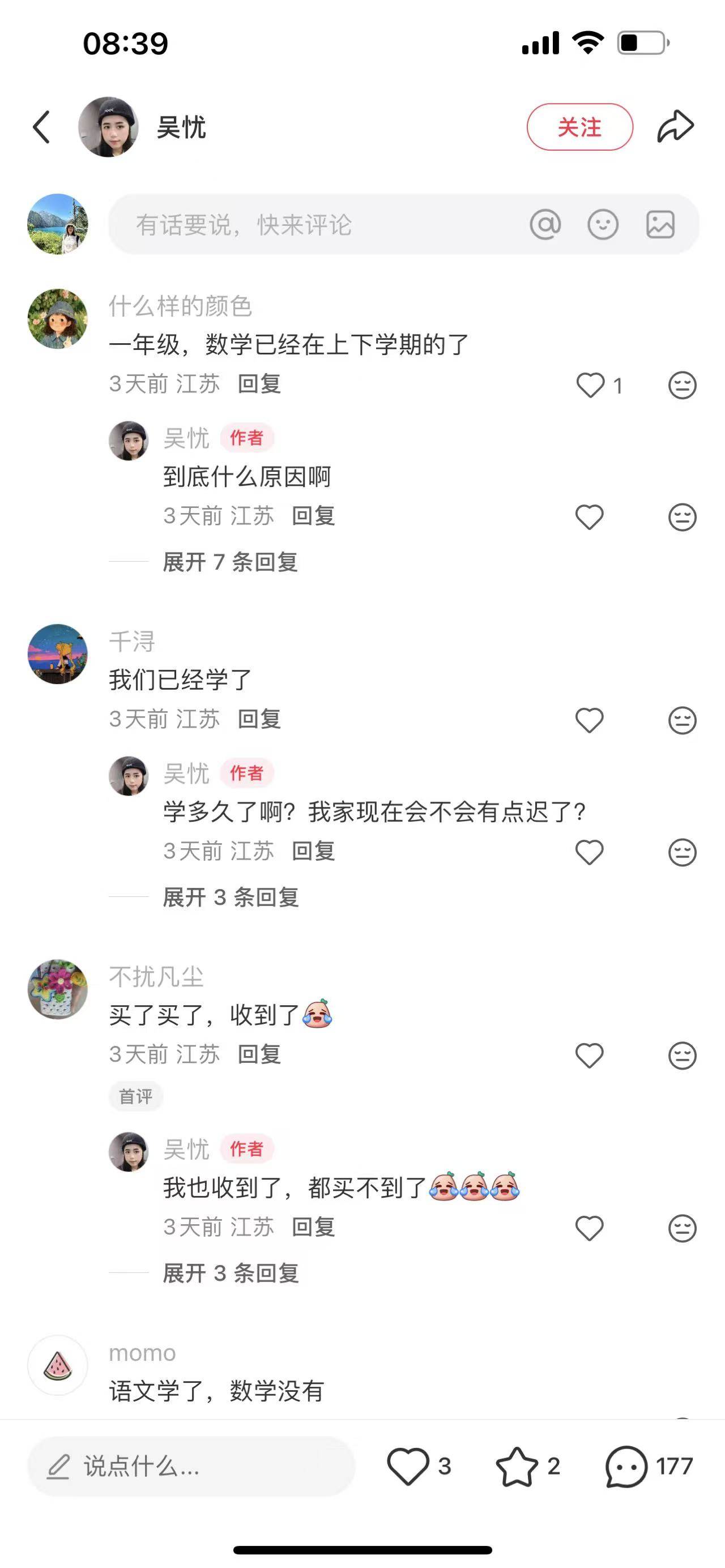Attach an image from the comment box

click(660, 225)
